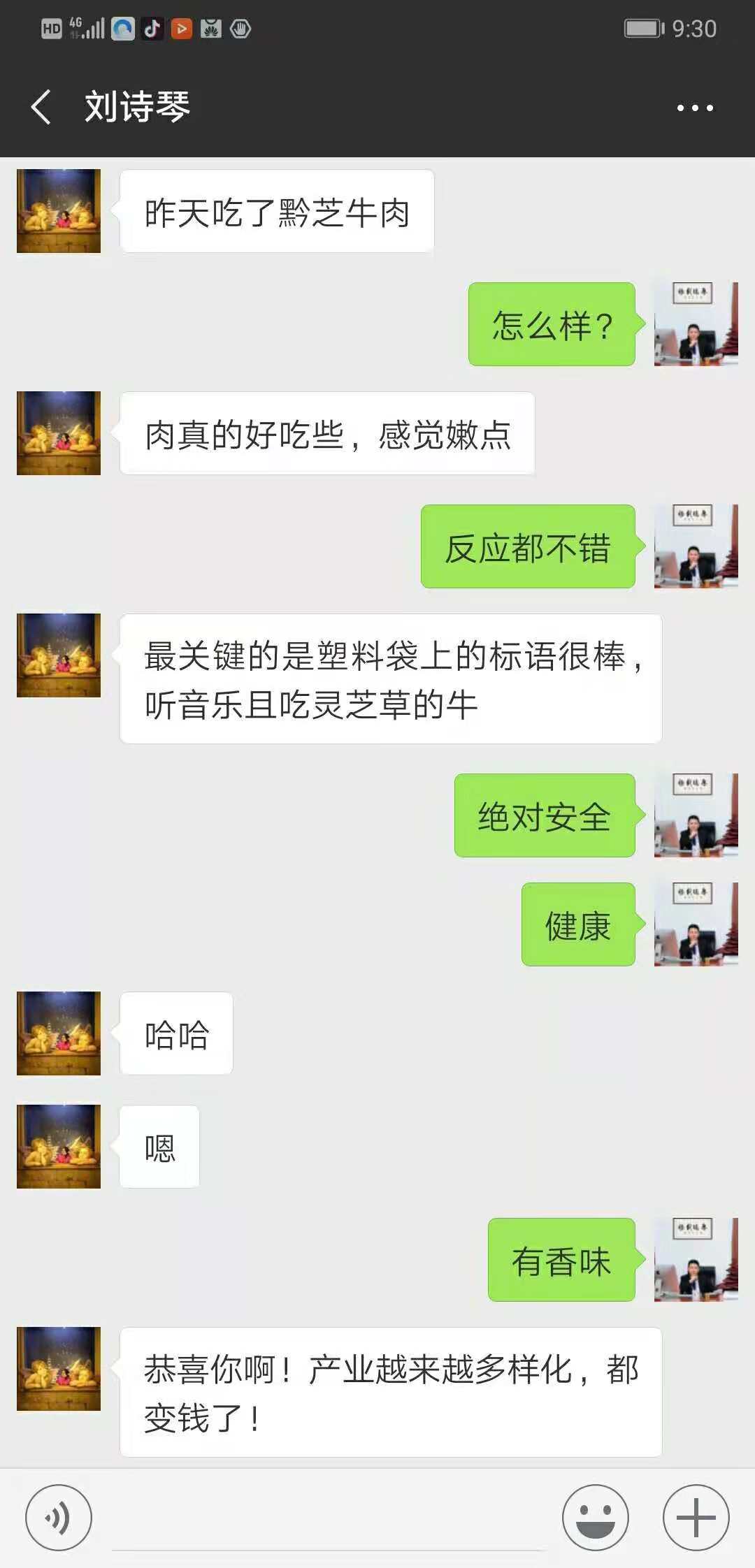This screenshot has height=1568, width=755.
Task: Open contact avatar beside 昨天吃了黔芝牛肉
Action: 59,211
